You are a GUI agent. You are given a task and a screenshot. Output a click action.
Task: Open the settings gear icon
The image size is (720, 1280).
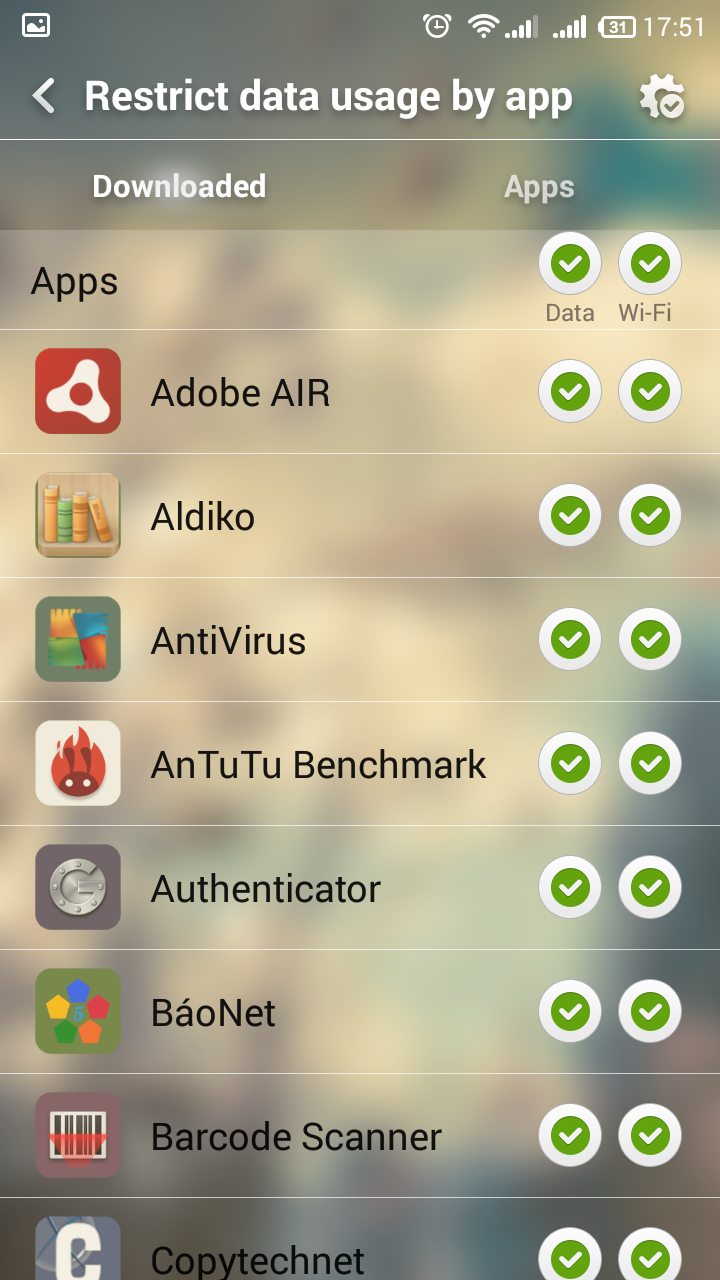click(x=661, y=97)
